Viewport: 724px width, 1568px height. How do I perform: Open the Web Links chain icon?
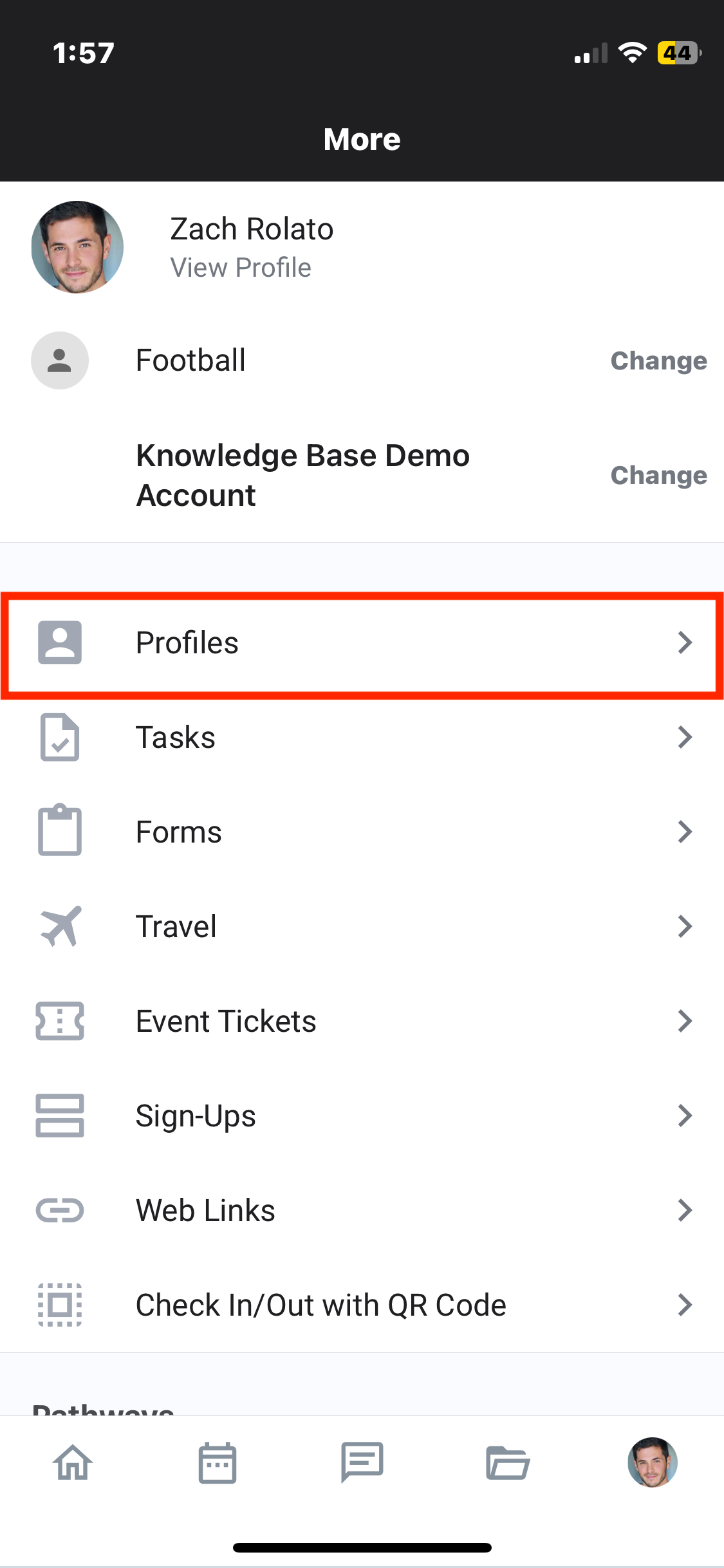pyautogui.click(x=60, y=1210)
